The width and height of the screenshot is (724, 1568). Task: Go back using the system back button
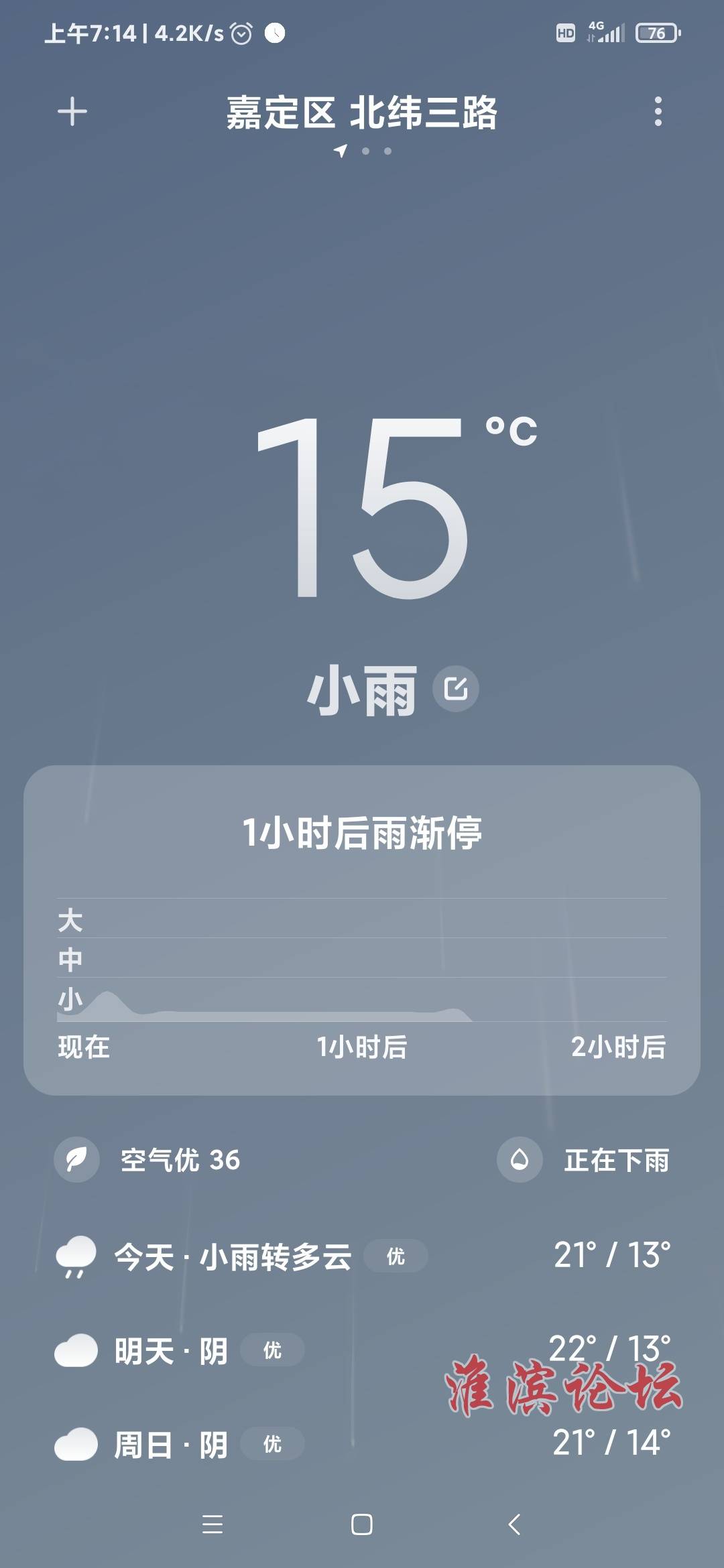tap(514, 1524)
